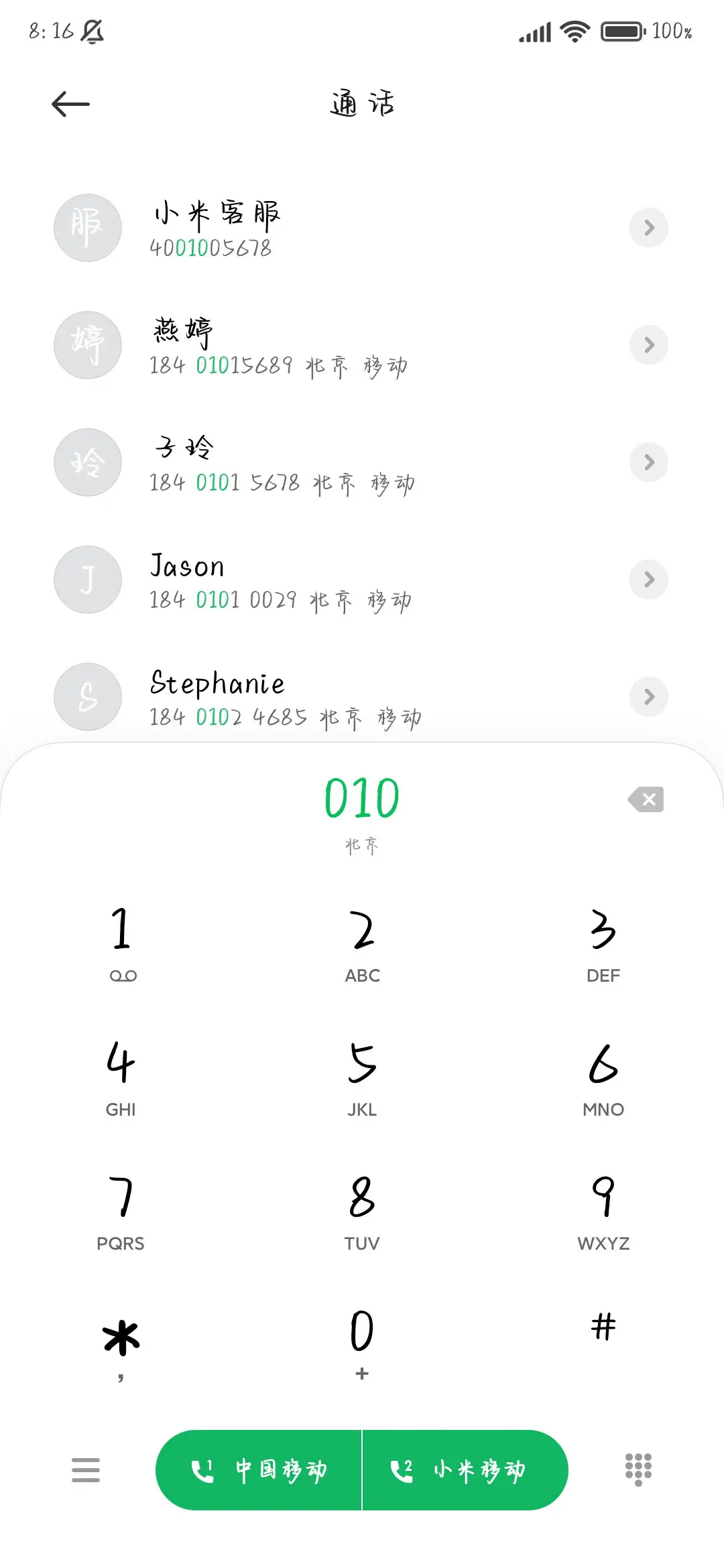Open 子玲's contact avatar
Screen dimensions: 724x1568
87,462
